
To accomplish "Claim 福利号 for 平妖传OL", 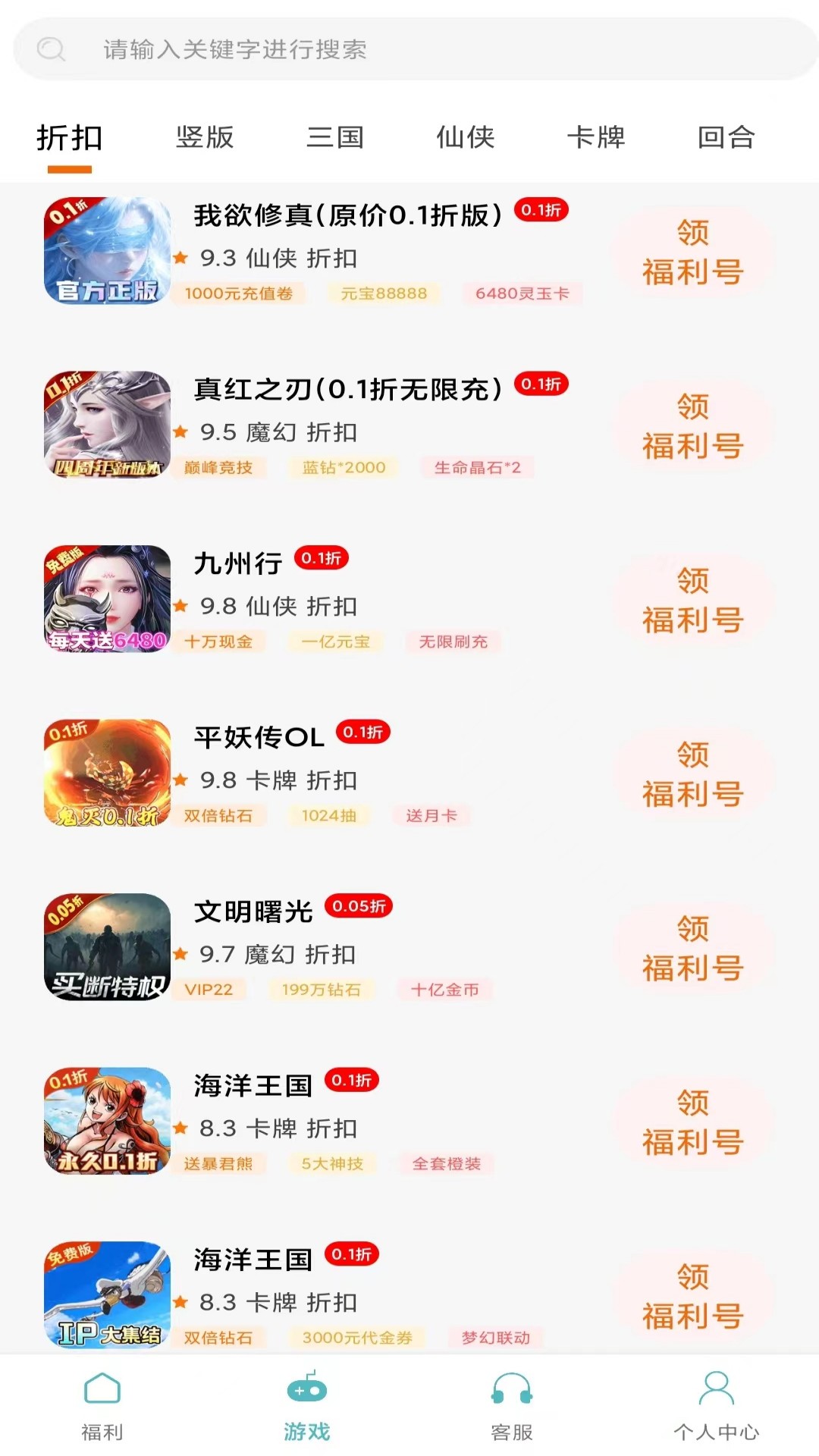I will (692, 775).
